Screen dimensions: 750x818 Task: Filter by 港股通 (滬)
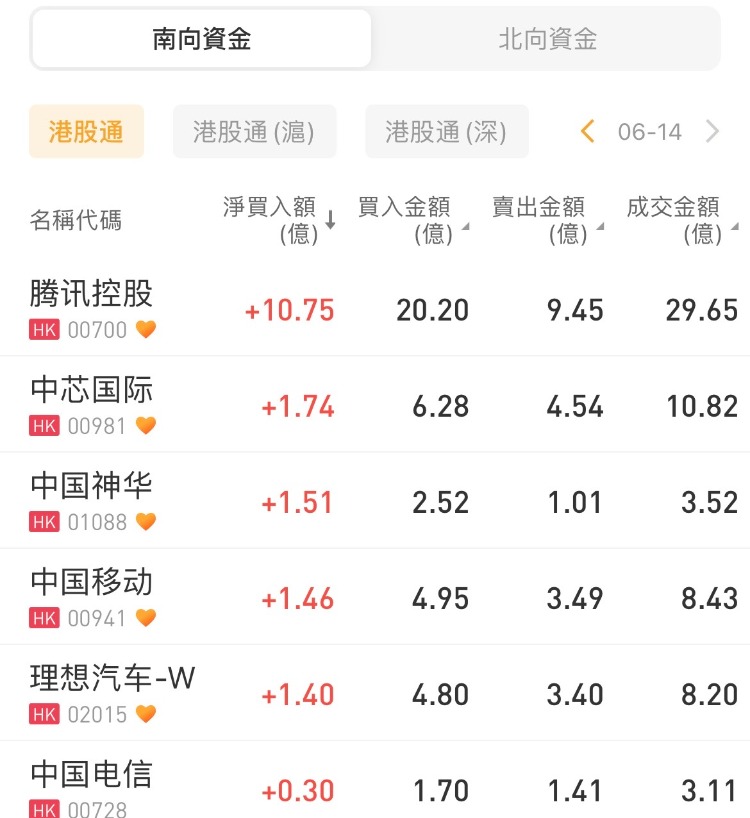coord(254,132)
